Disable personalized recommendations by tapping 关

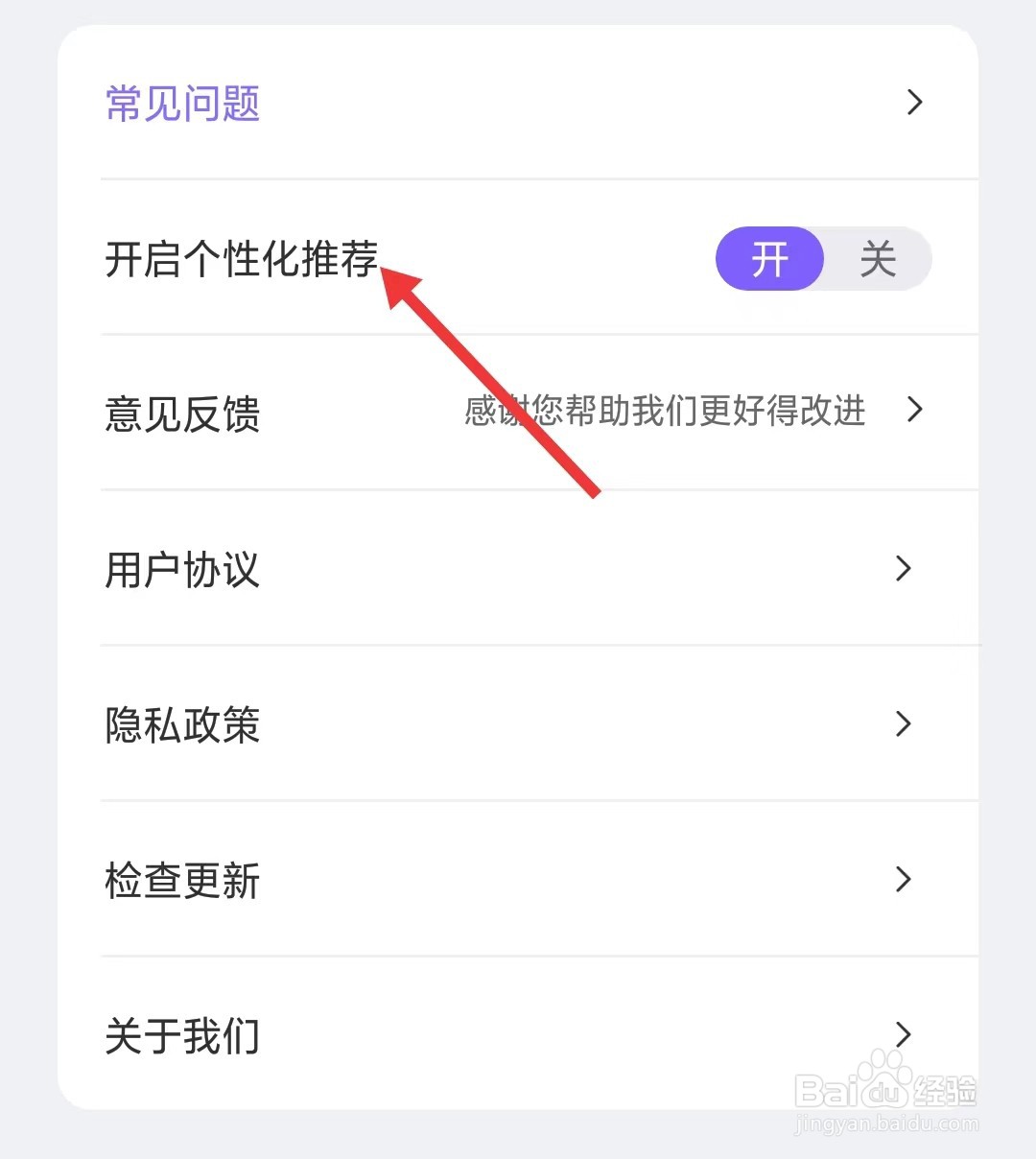878,259
